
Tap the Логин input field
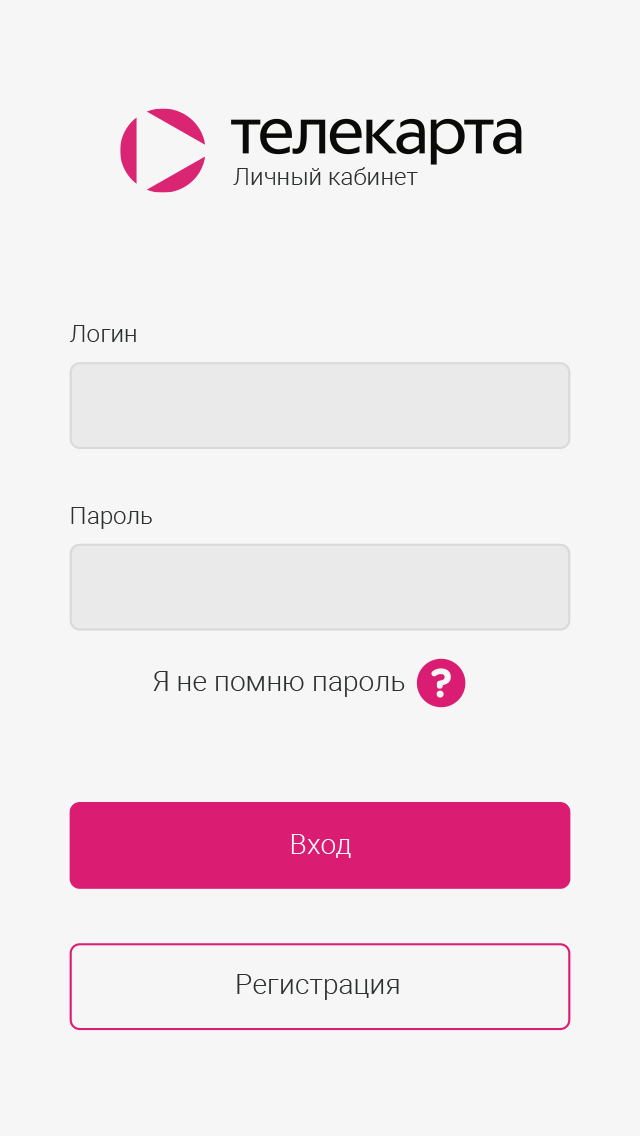tap(320, 406)
